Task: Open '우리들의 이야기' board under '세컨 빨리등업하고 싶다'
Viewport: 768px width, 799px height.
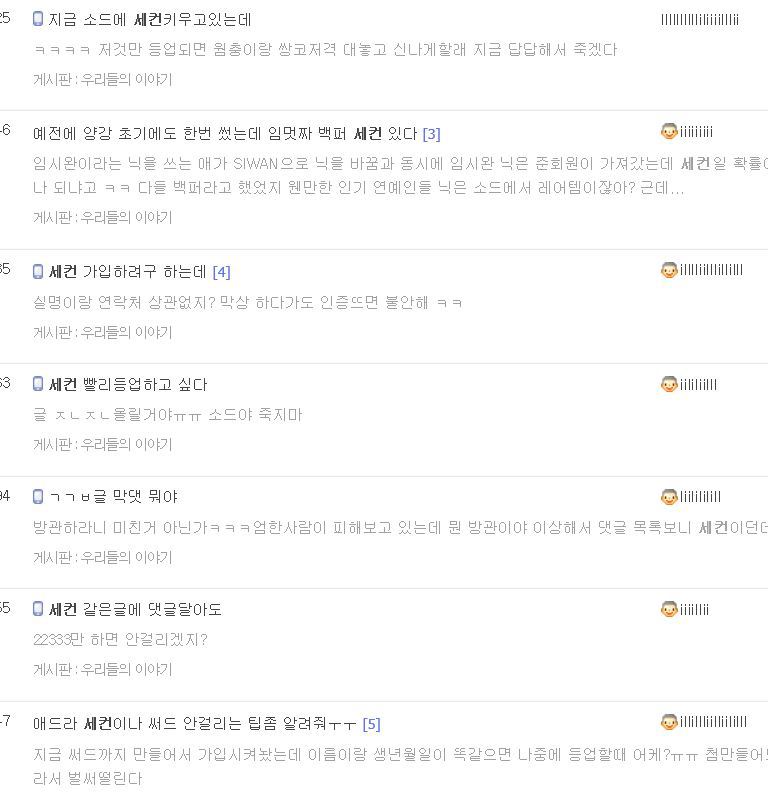Action: pyautogui.click(x=126, y=444)
